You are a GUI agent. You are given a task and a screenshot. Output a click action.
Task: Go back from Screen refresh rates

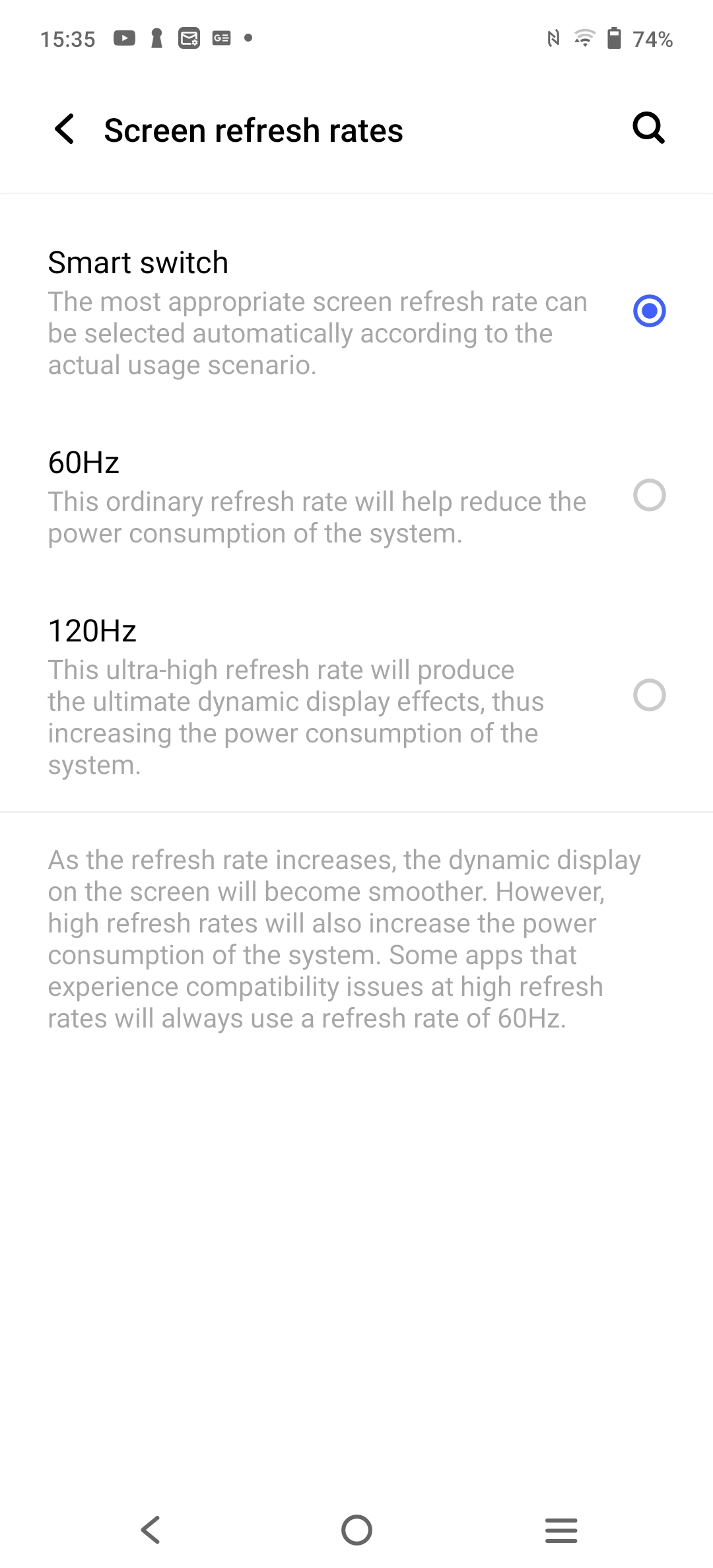pyautogui.click(x=65, y=129)
